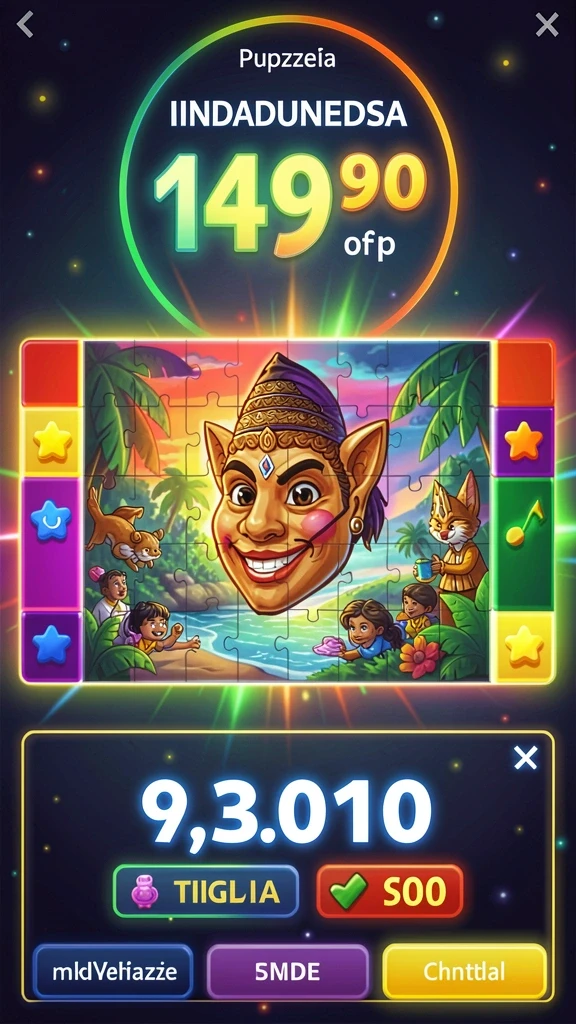Choose the purple SMDE button
Viewport: 576px width, 1024px height.
287,972
